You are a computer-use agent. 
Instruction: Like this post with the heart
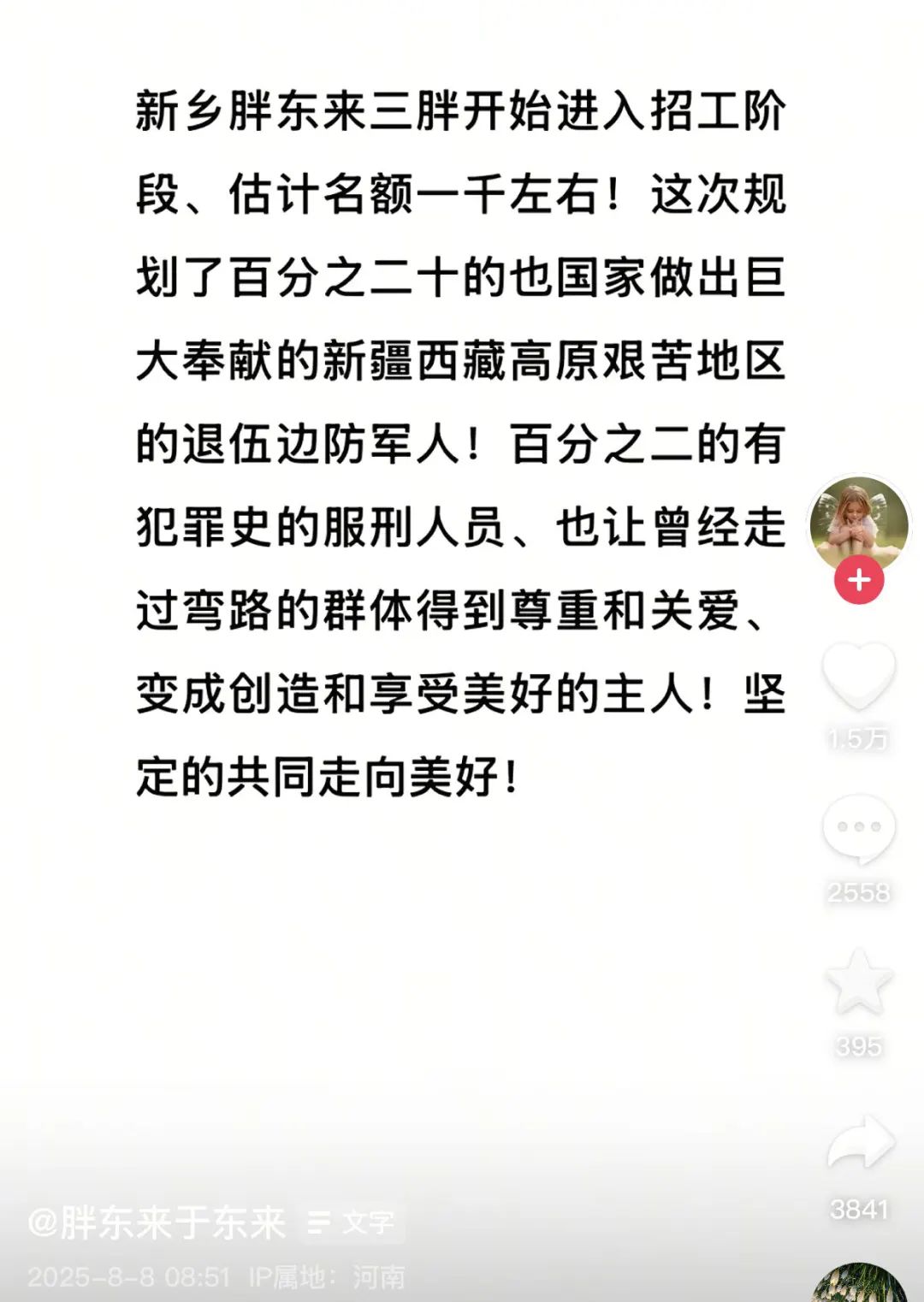click(859, 676)
